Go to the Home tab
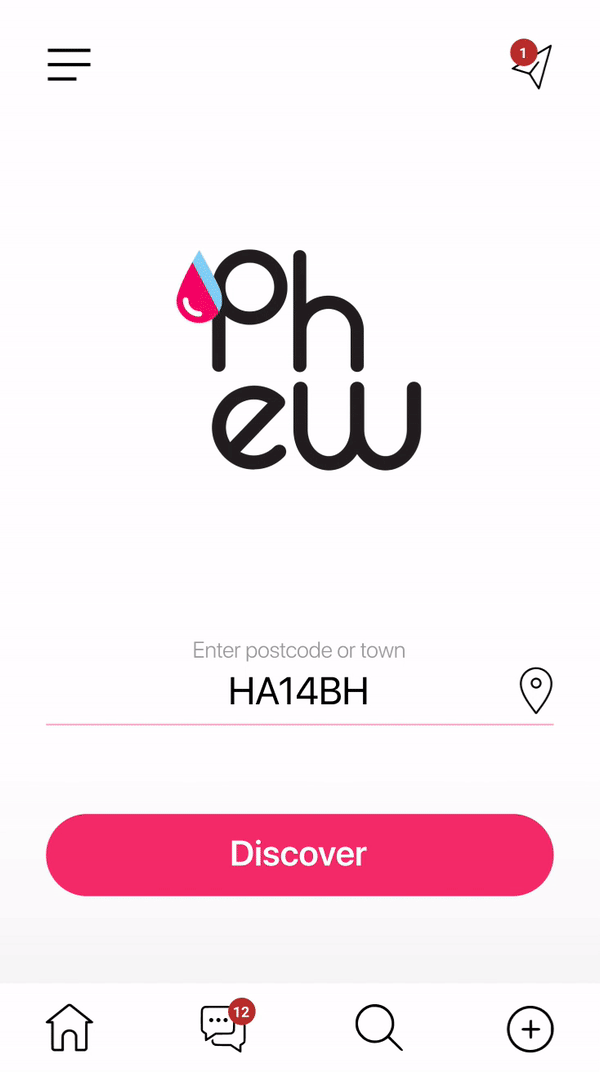This screenshot has width=600, height=1072. click(69, 1028)
